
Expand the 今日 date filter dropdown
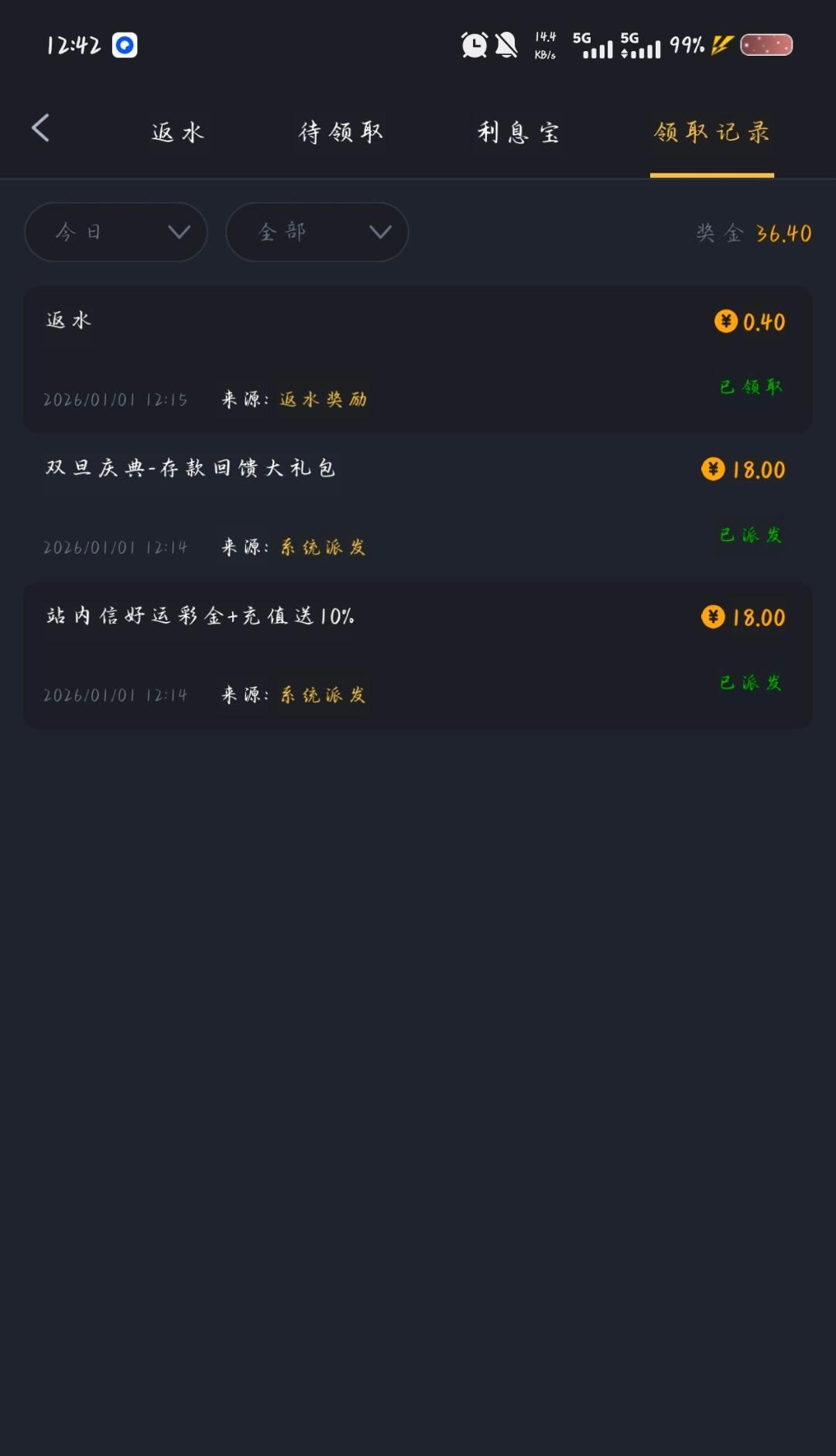tap(116, 232)
